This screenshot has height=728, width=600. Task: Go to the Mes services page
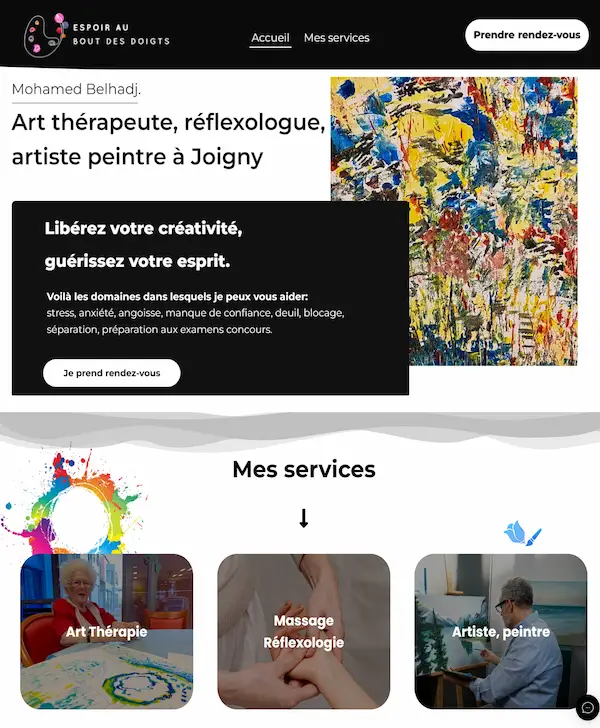(x=336, y=38)
